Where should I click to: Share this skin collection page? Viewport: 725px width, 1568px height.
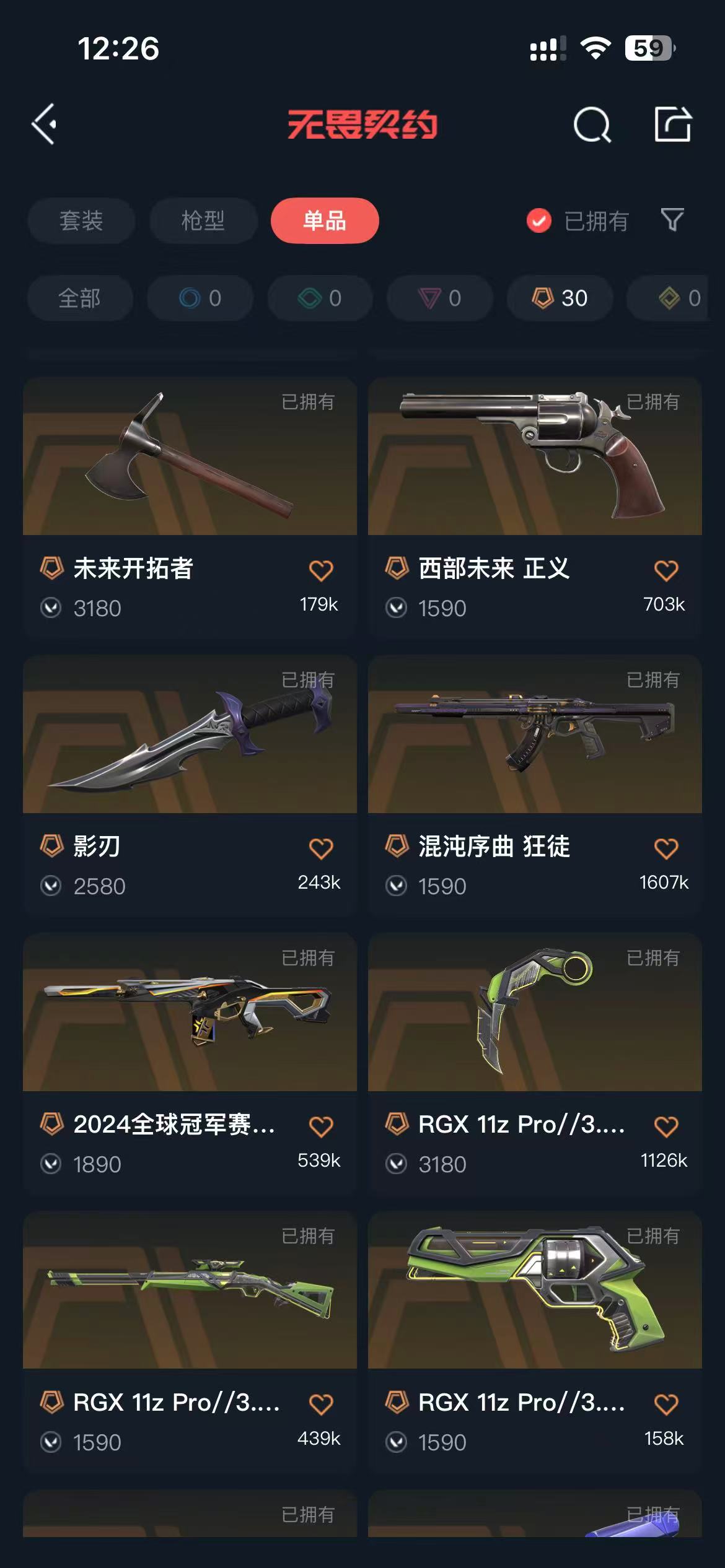pyautogui.click(x=672, y=124)
